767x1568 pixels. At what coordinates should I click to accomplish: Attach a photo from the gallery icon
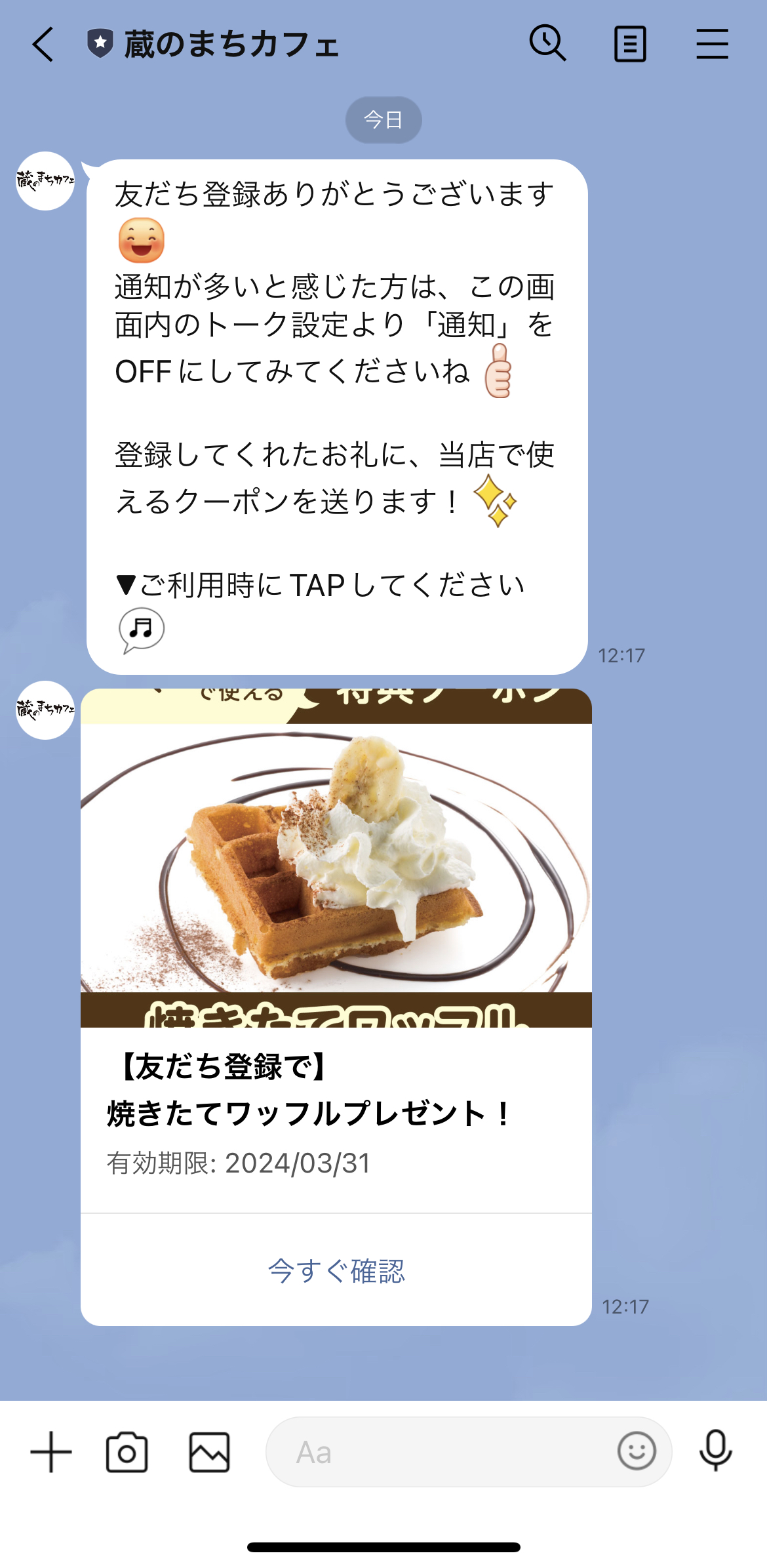tap(209, 1451)
